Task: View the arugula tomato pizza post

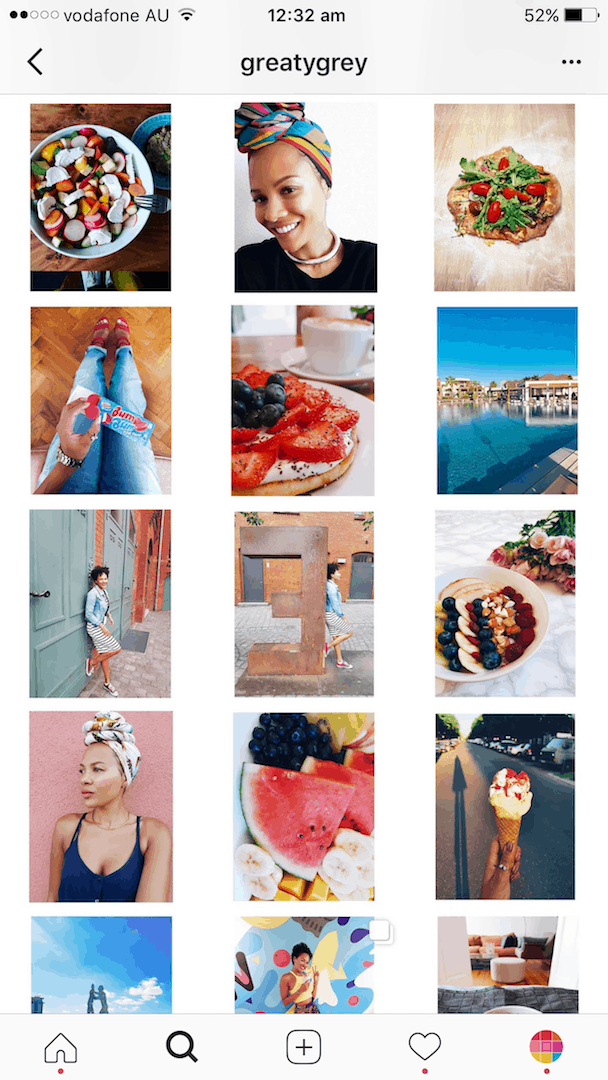Action: [504, 198]
